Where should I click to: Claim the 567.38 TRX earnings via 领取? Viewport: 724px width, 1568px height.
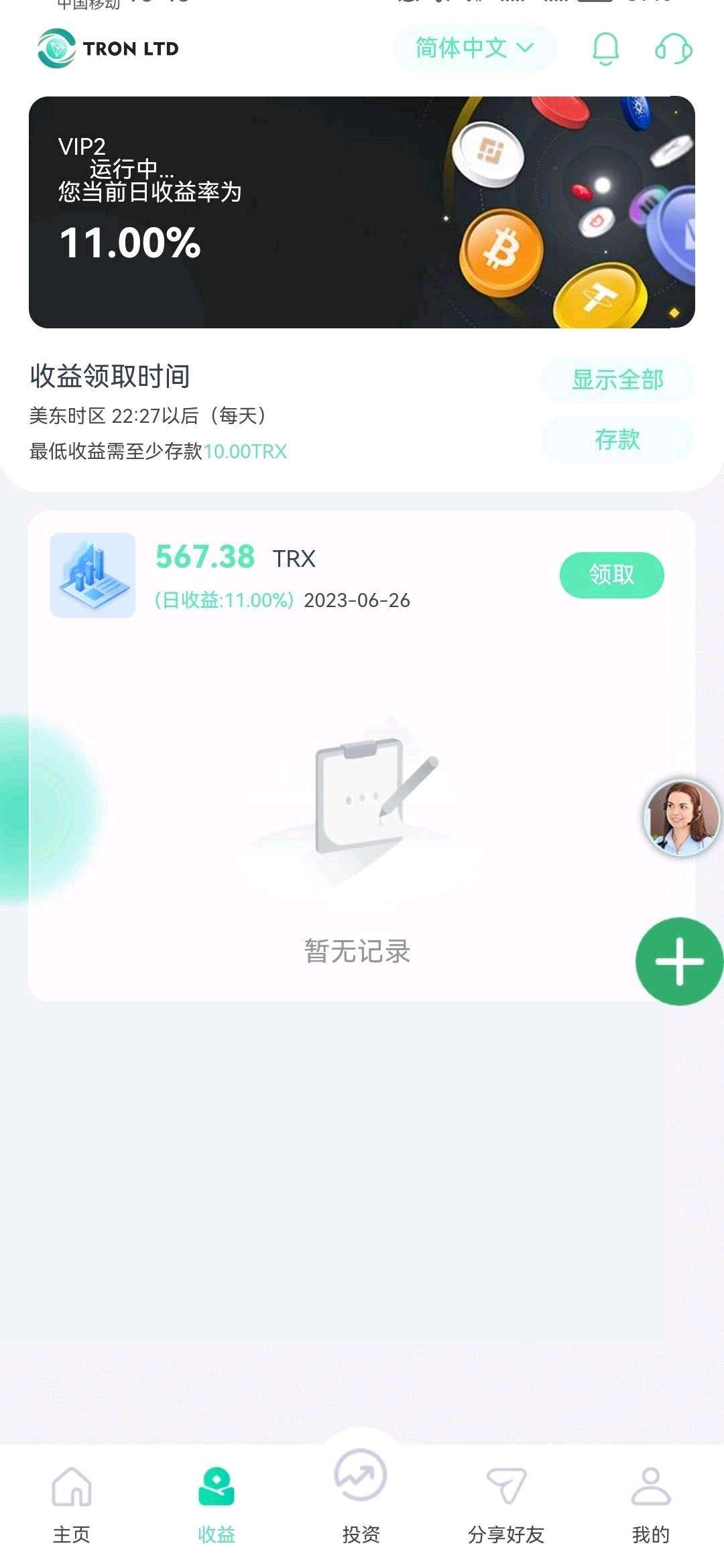[611, 575]
